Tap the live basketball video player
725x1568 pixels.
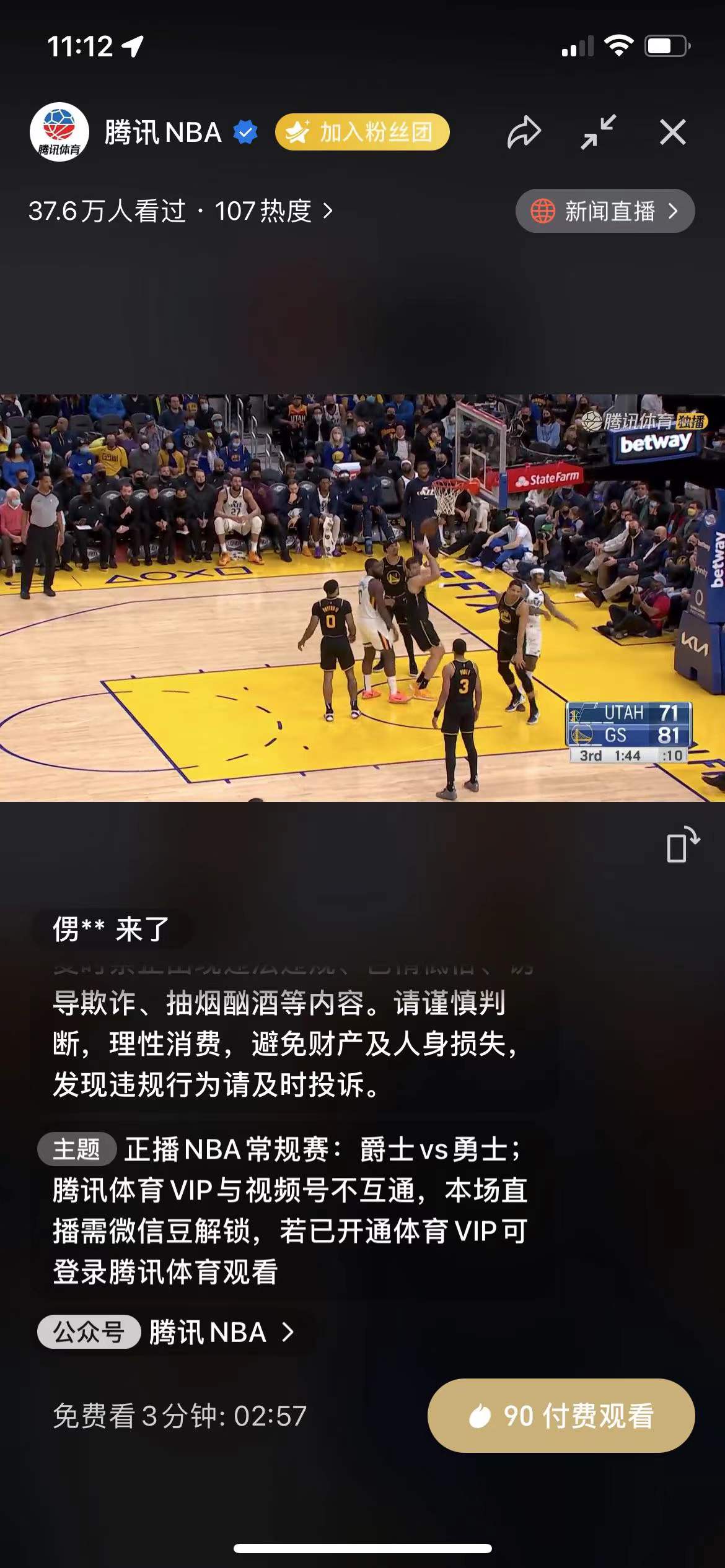[x=362, y=598]
